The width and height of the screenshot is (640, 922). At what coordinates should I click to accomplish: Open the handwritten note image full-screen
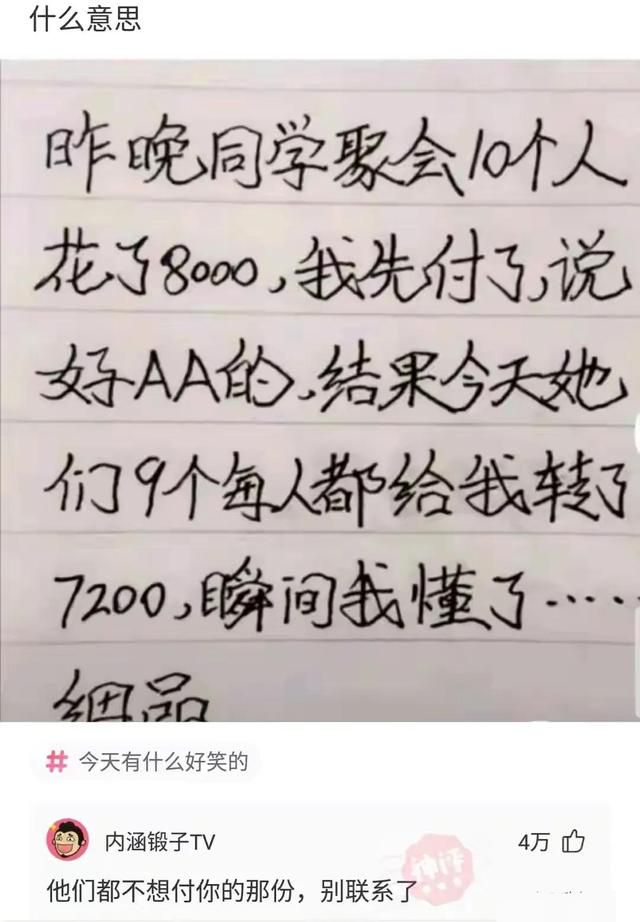click(320, 390)
